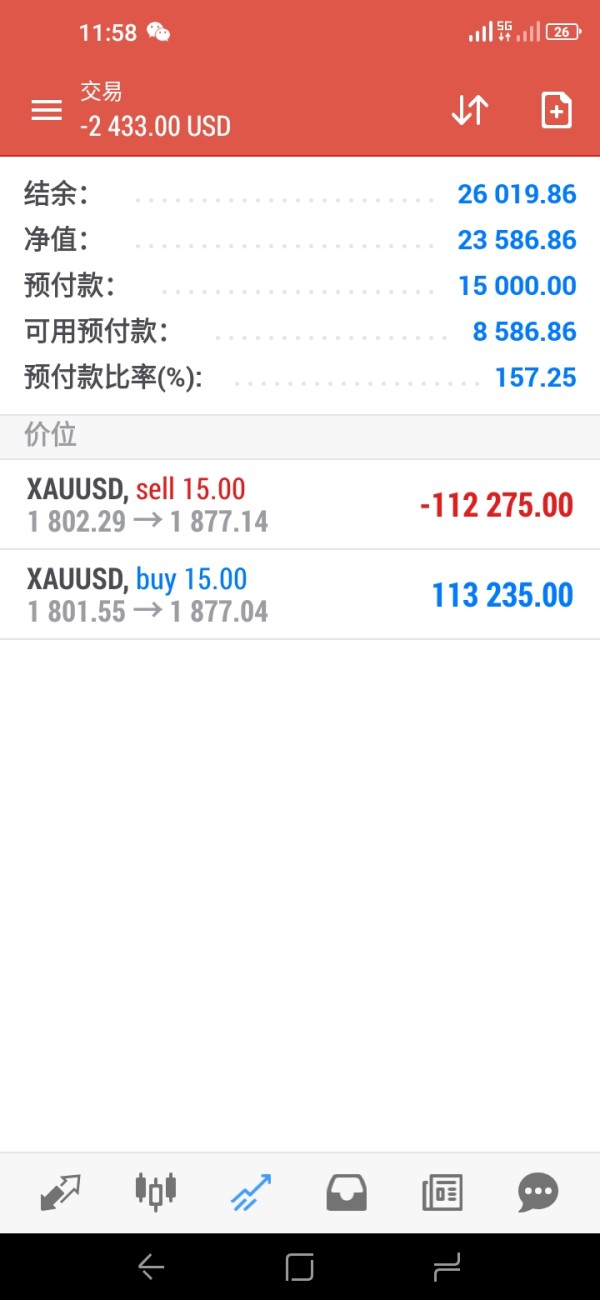Image resolution: width=600 pixels, height=1300 pixels.
Task: Open the News tab
Action: [x=442, y=1192]
